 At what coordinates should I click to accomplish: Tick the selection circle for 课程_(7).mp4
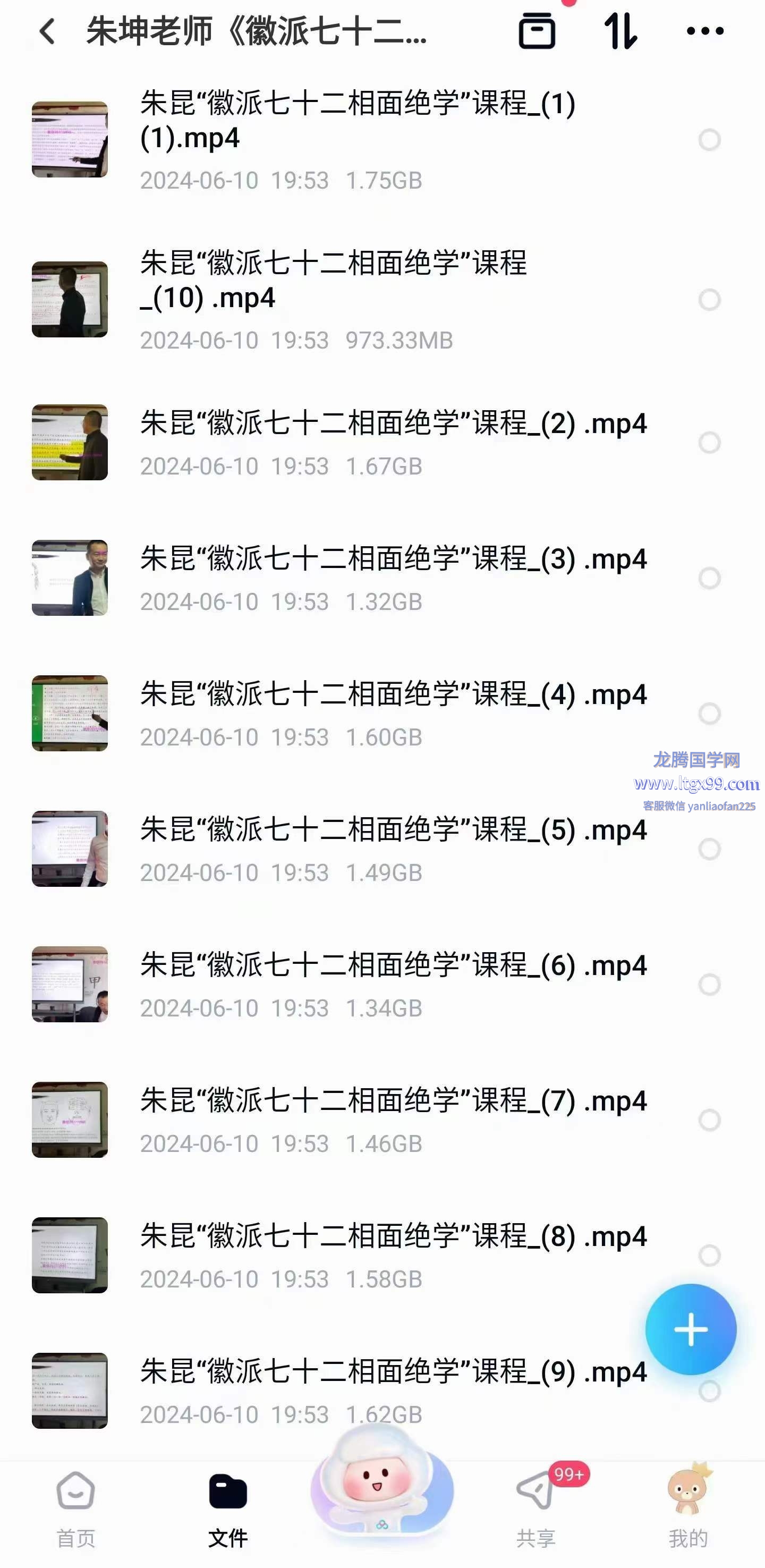(709, 1120)
